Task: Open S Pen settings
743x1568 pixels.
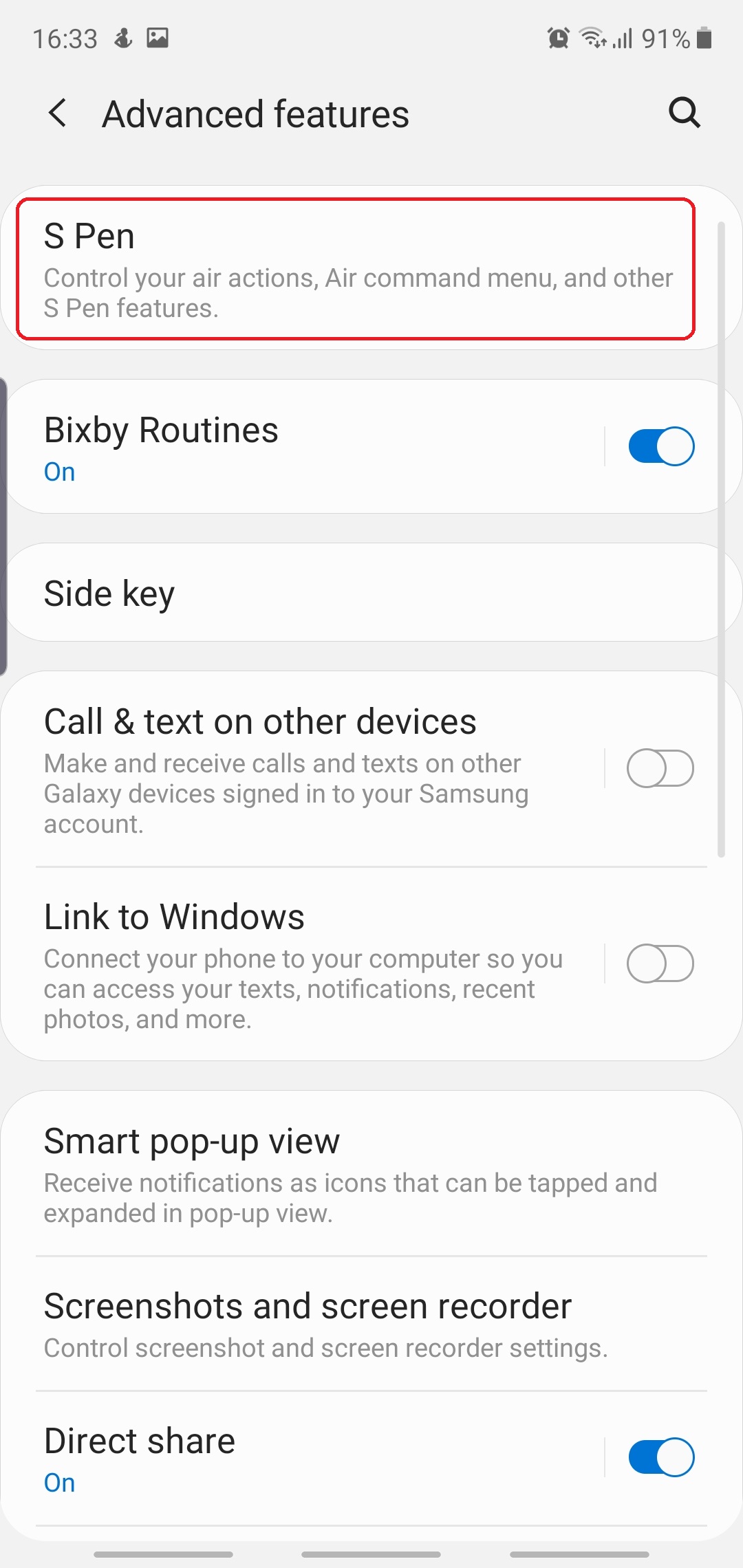Action: pyautogui.click(x=355, y=269)
